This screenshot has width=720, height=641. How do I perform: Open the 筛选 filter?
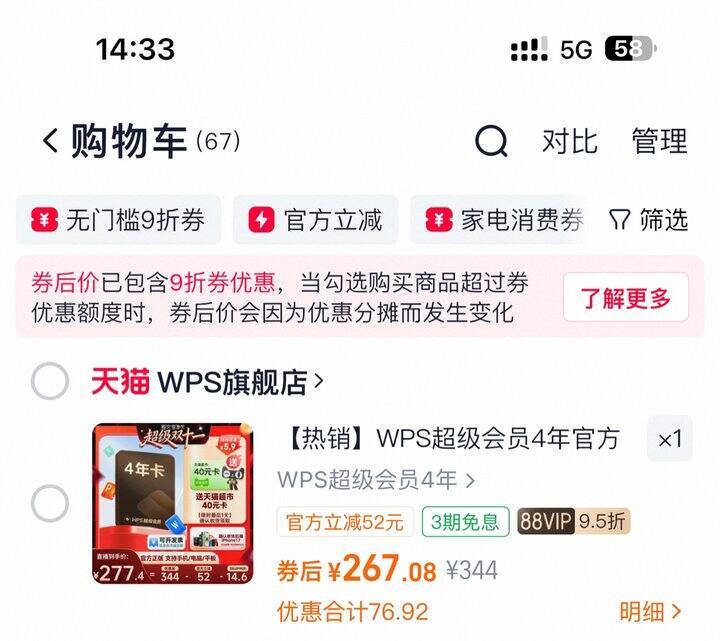click(650, 220)
